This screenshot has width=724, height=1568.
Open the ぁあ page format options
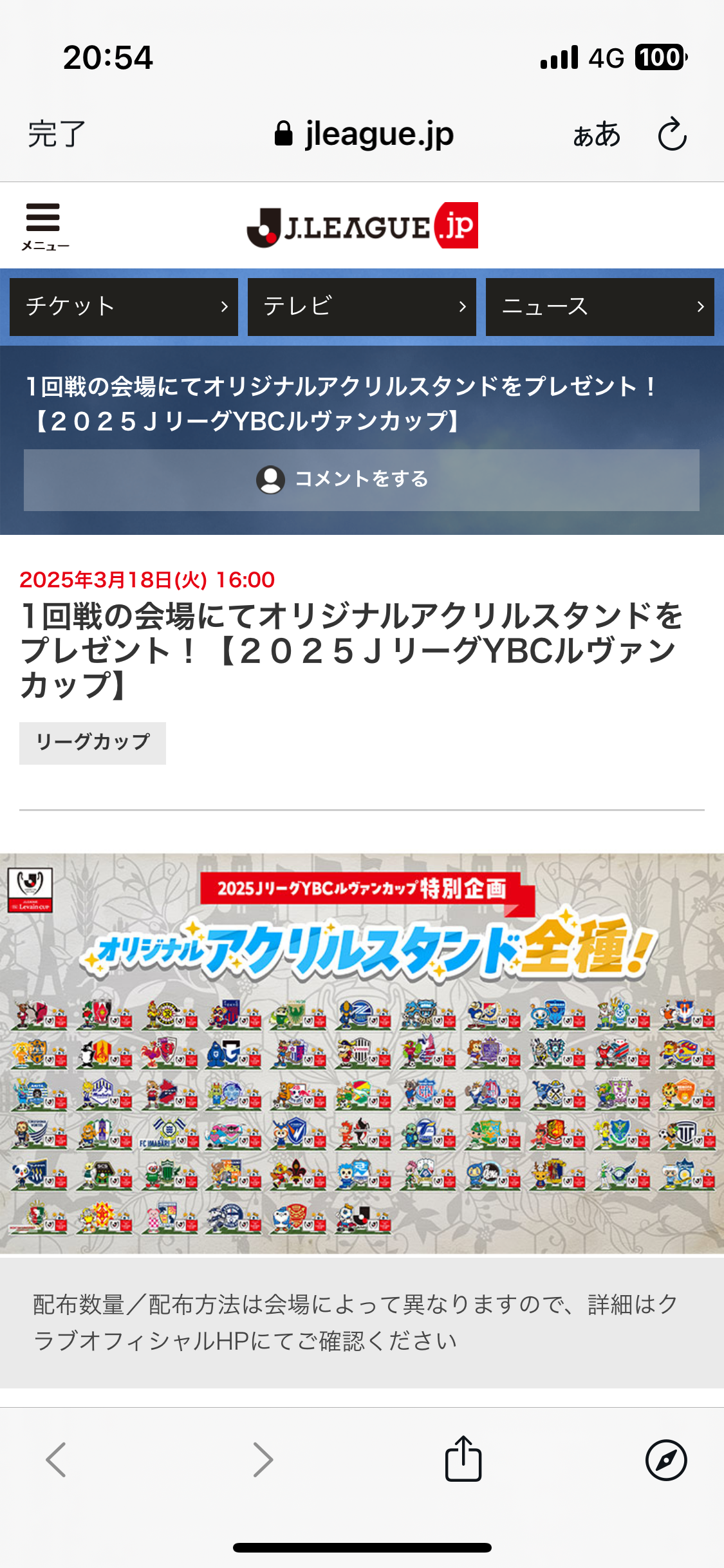(x=597, y=135)
